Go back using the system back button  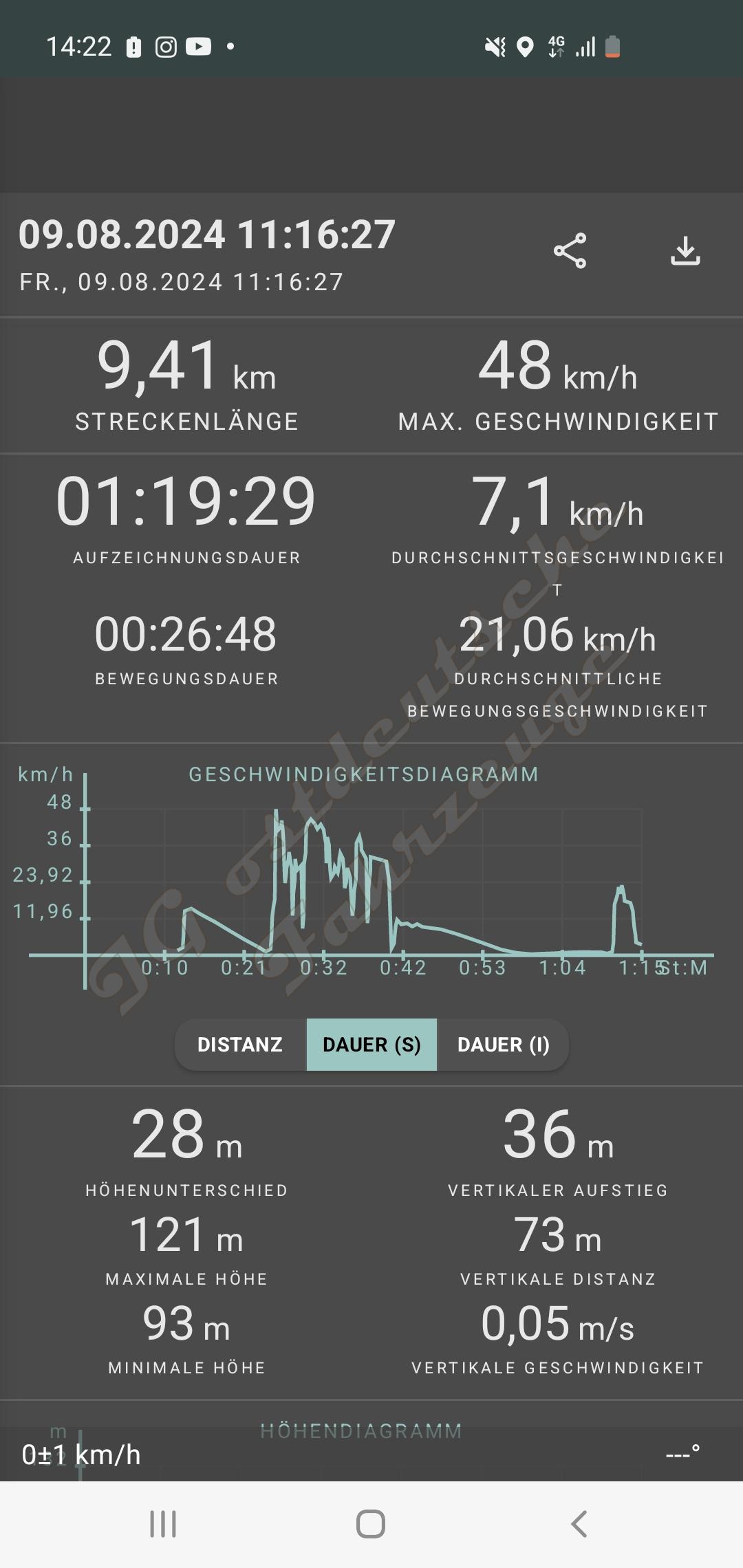tap(579, 1524)
